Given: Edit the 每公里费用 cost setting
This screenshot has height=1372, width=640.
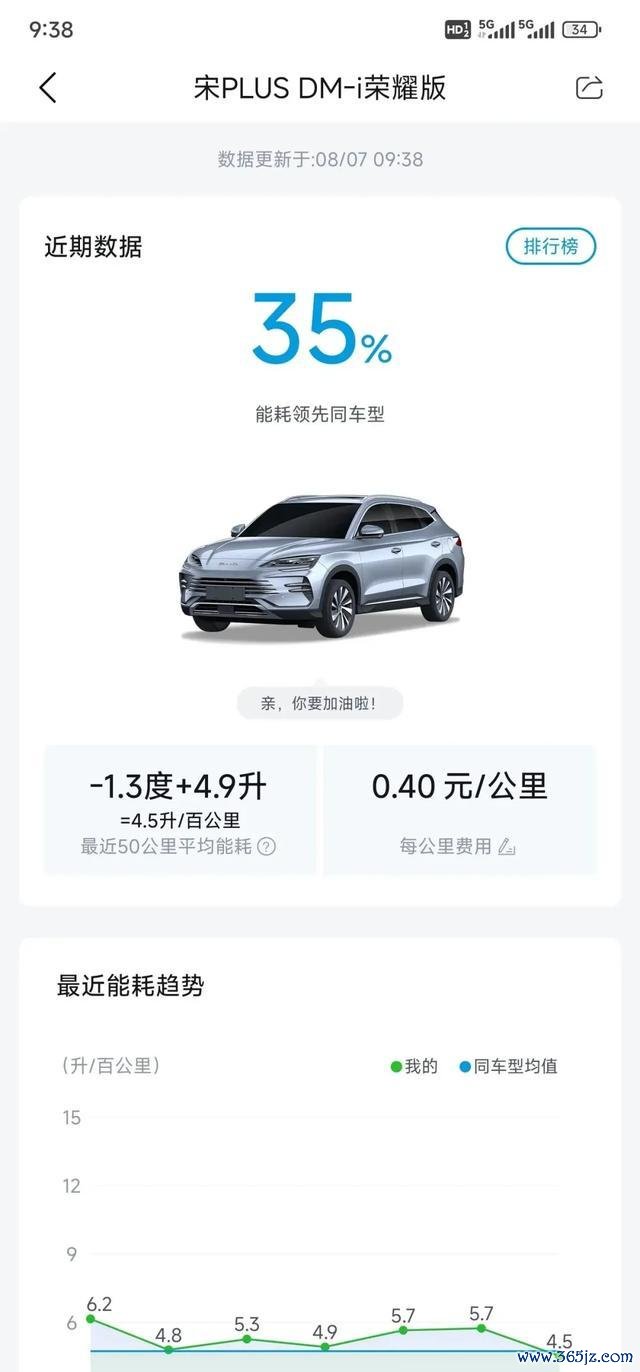Looking at the screenshot, I should point(507,846).
